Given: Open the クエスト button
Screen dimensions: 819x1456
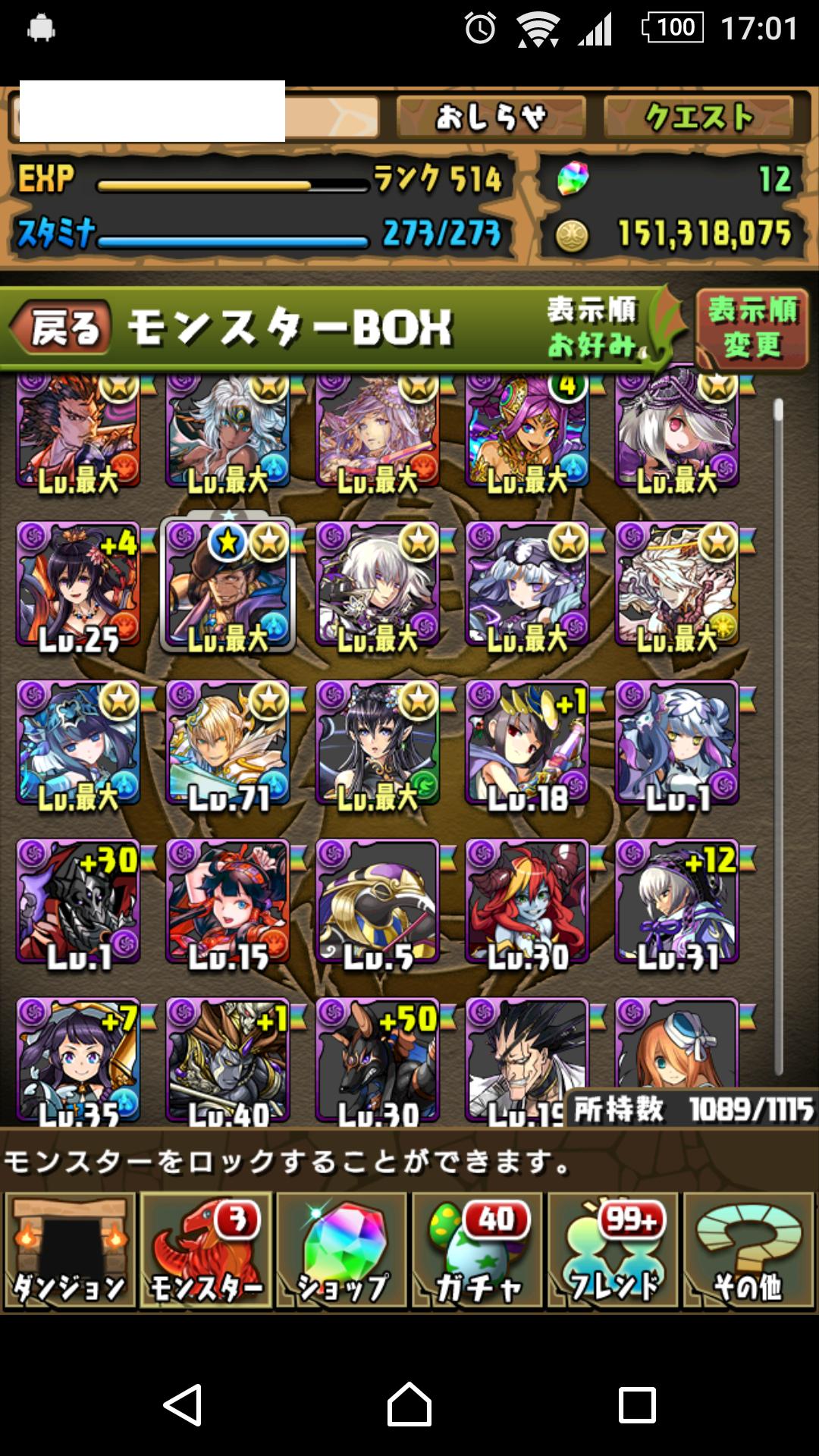Looking at the screenshot, I should (x=698, y=117).
